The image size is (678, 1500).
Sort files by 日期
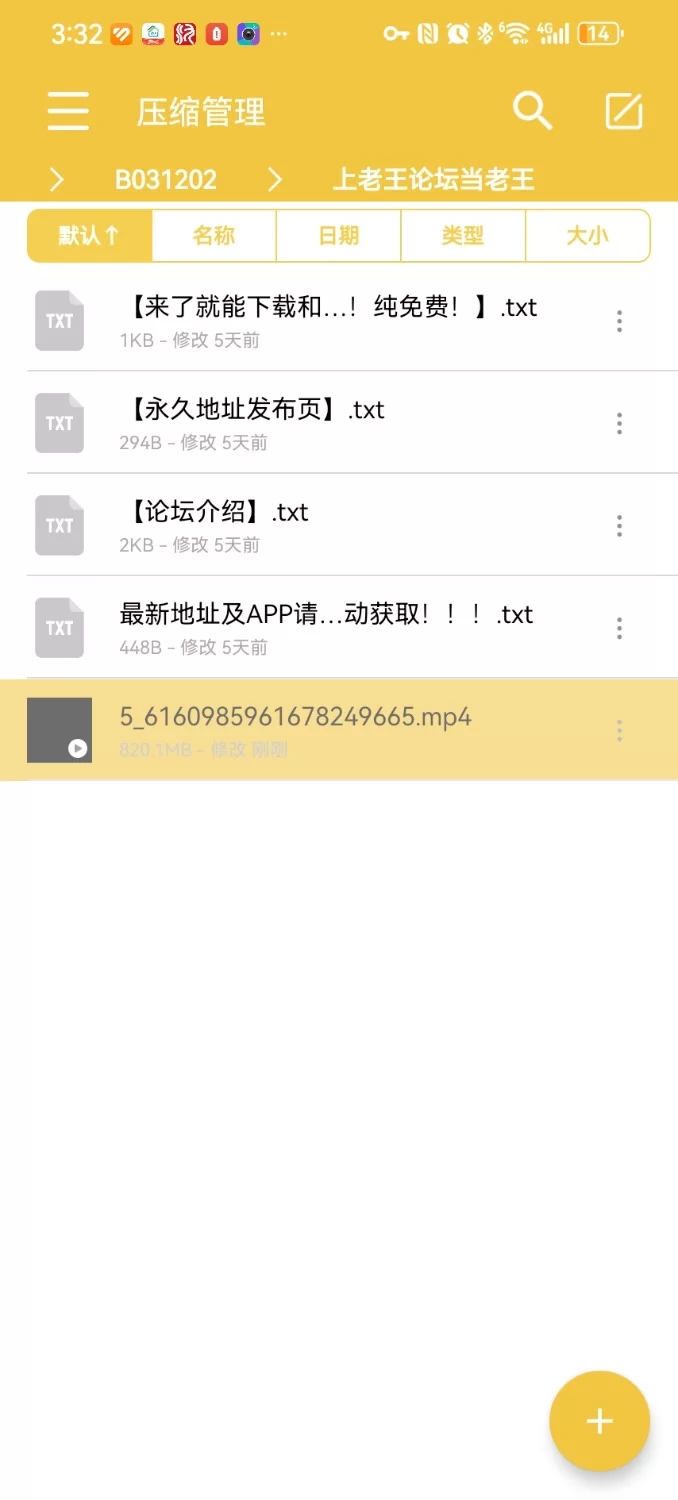click(338, 236)
